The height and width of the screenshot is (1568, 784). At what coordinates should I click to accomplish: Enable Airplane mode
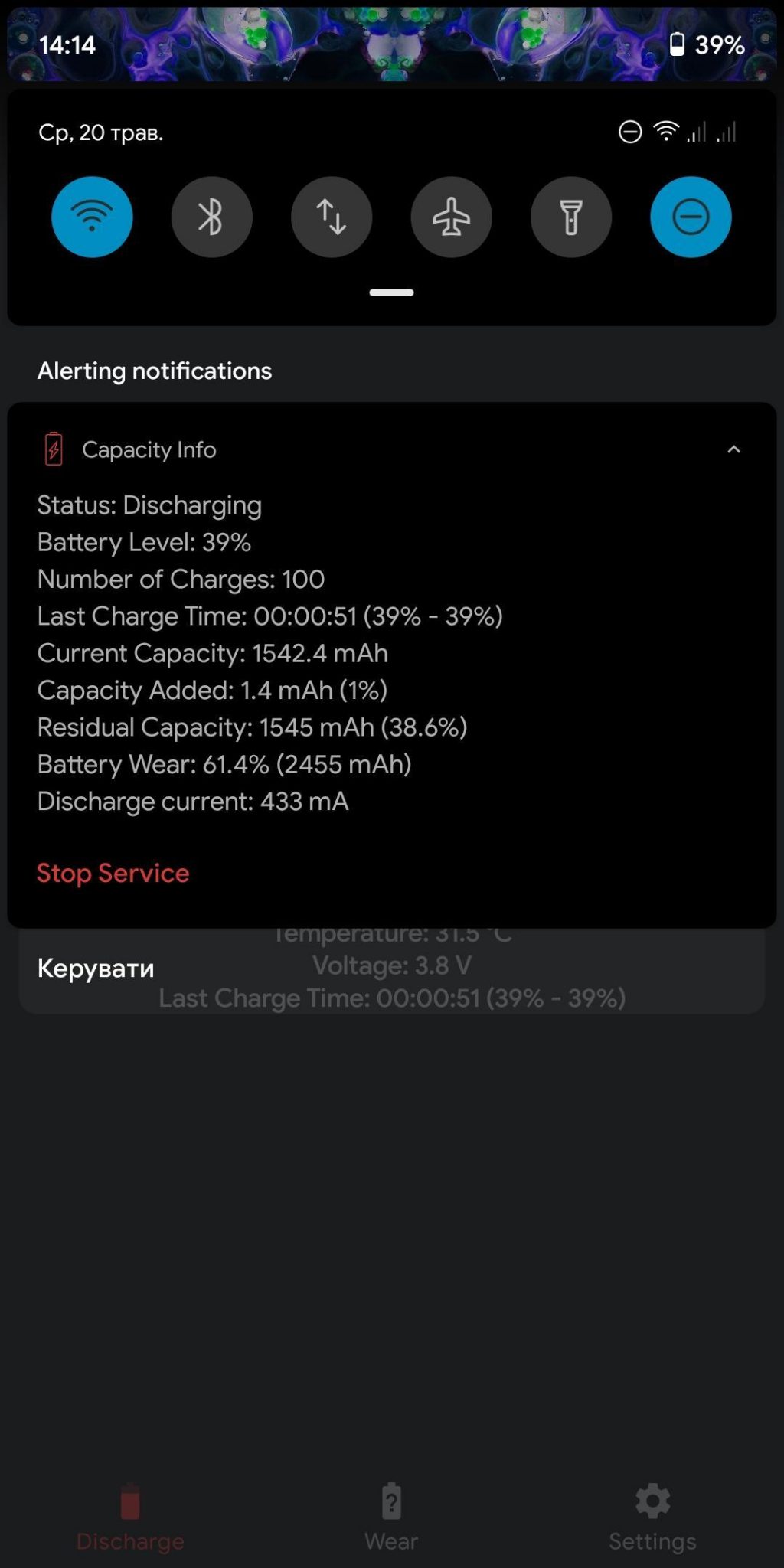[x=451, y=217]
